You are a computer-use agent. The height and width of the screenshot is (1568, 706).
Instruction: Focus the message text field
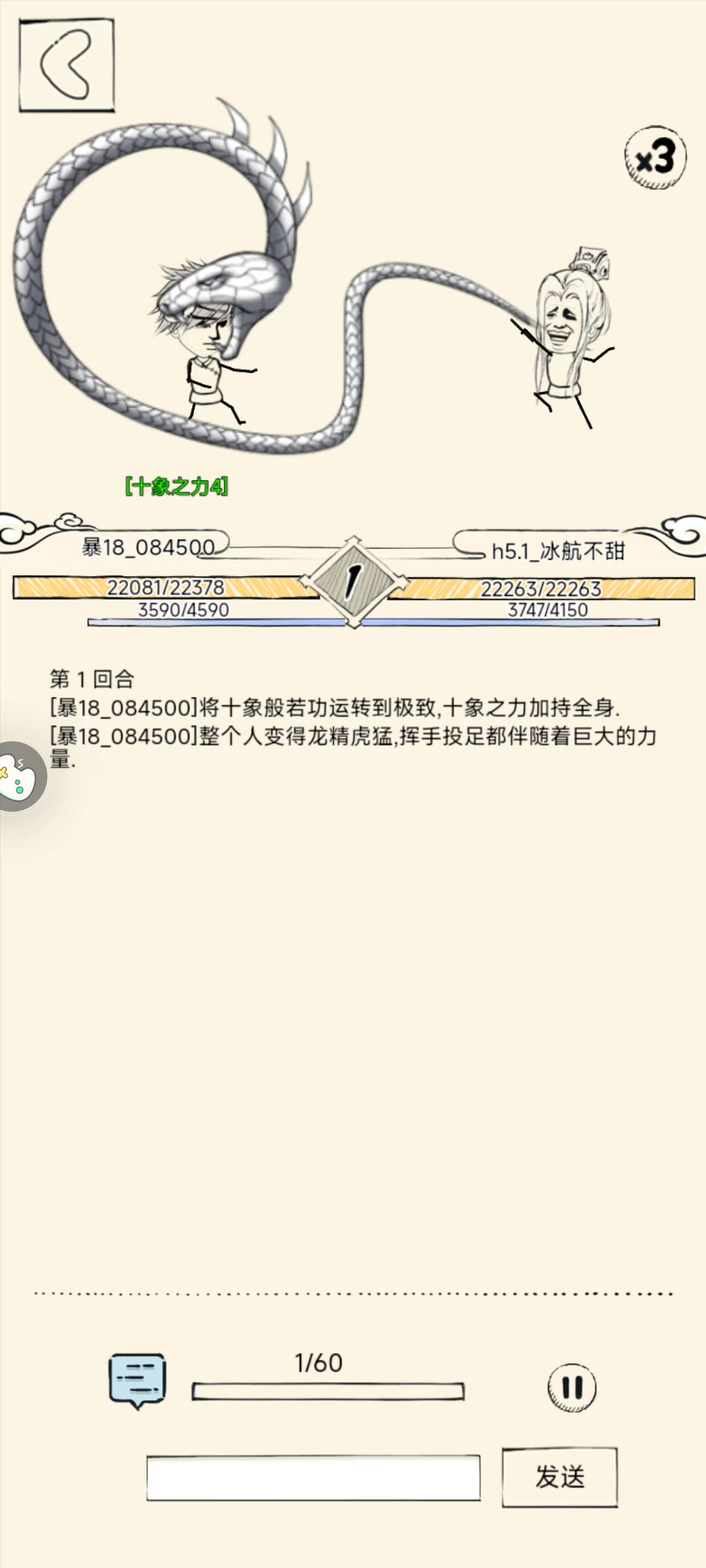point(313,1477)
